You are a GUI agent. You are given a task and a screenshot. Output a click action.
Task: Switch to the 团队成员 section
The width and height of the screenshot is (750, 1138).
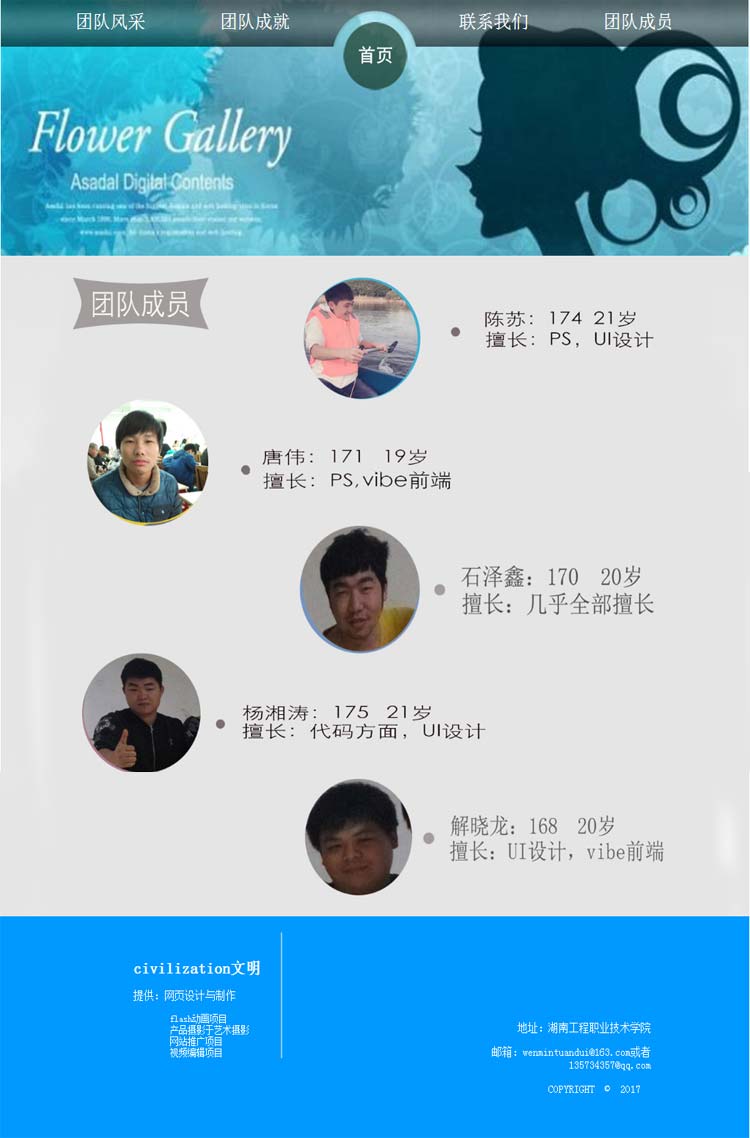pos(637,21)
